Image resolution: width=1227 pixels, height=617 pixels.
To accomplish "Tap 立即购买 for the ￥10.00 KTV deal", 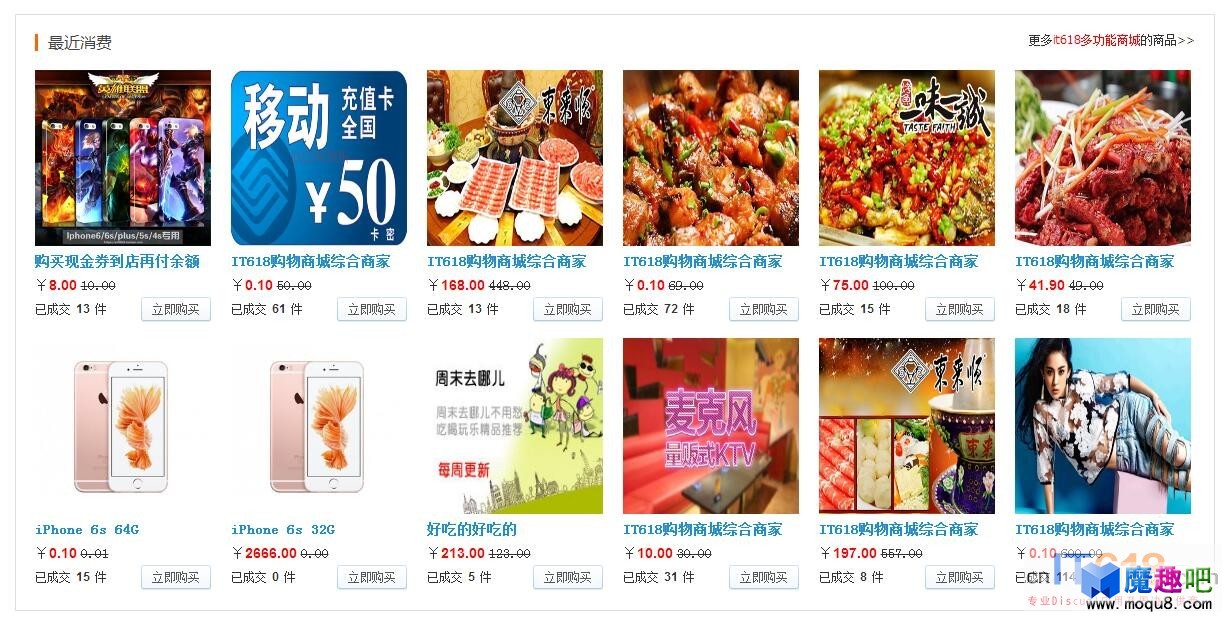I will [x=763, y=577].
